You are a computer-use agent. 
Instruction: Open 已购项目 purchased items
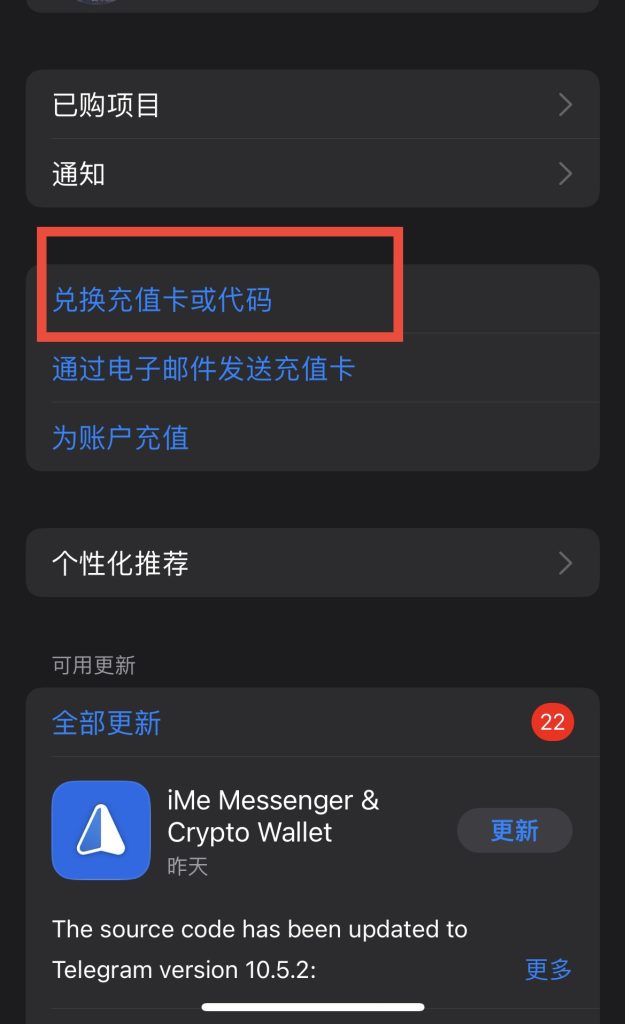pos(311,105)
